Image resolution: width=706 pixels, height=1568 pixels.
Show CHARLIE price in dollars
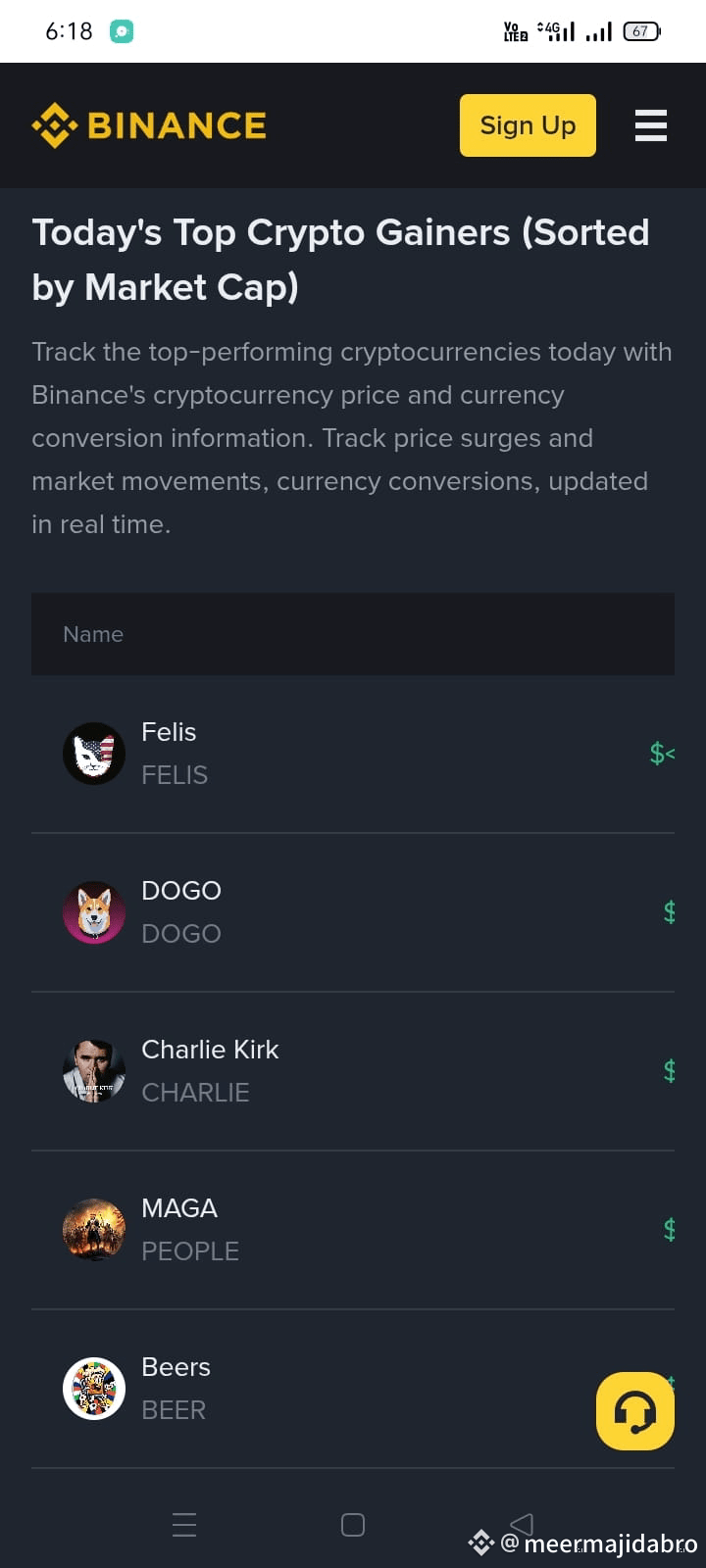point(668,1071)
